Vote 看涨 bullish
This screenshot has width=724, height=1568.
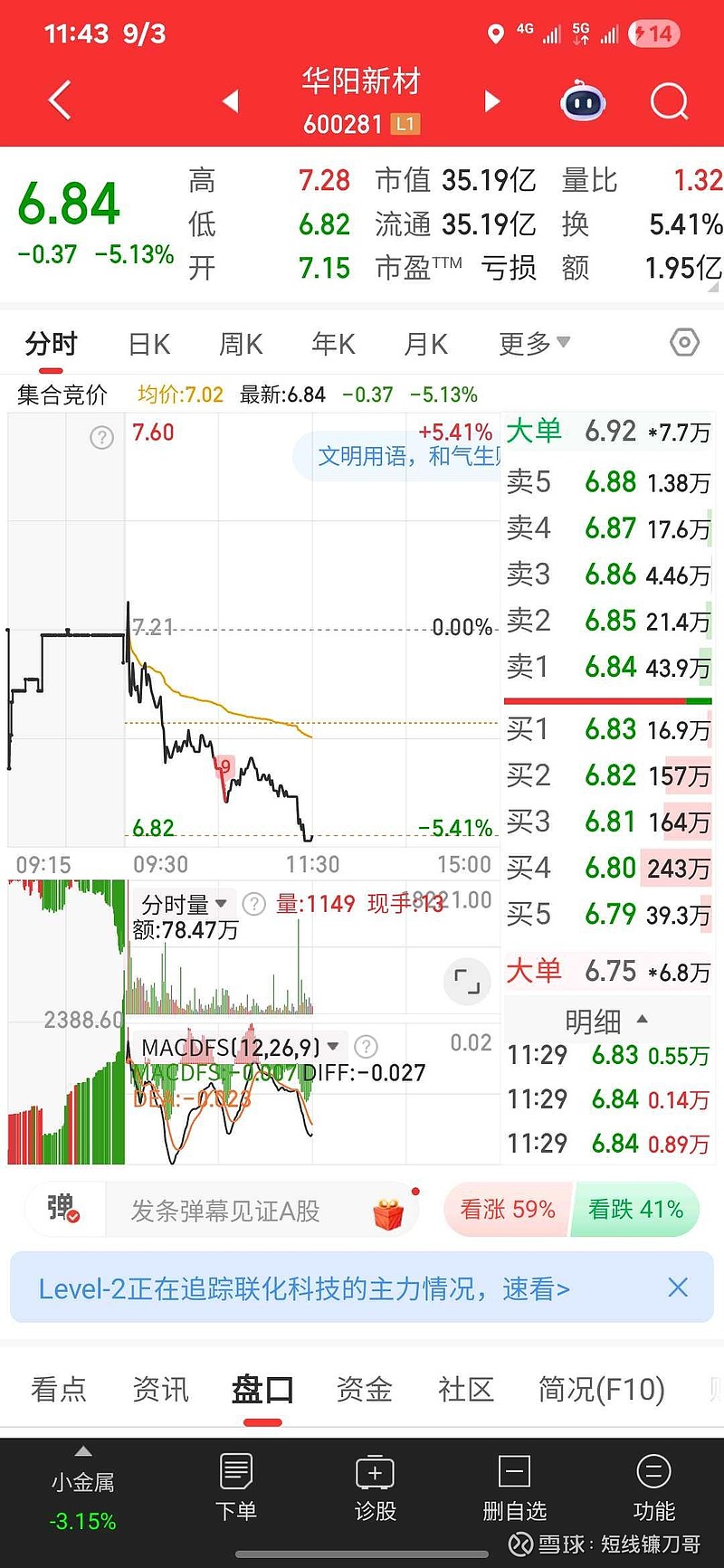point(508,1210)
